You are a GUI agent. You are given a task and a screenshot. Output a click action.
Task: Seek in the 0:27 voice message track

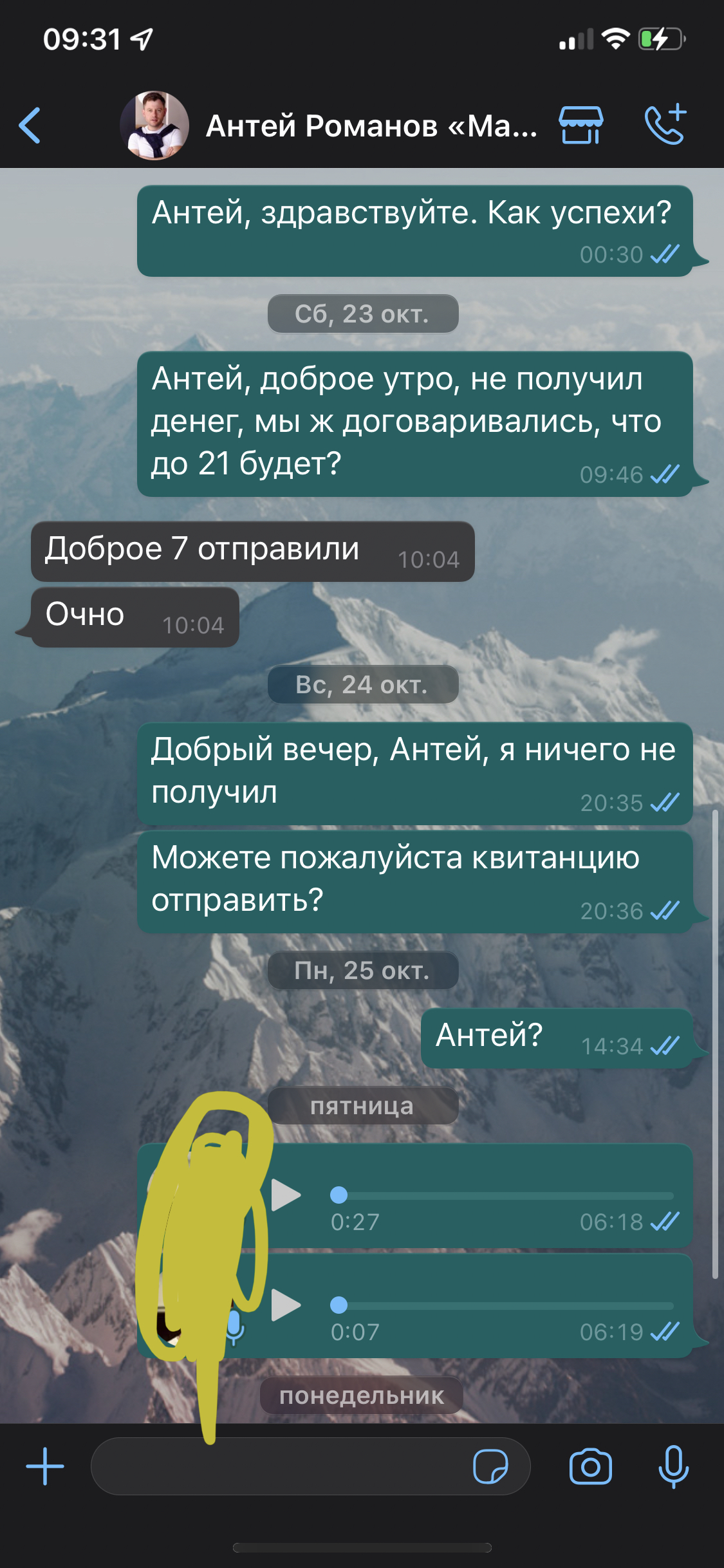point(502,1195)
